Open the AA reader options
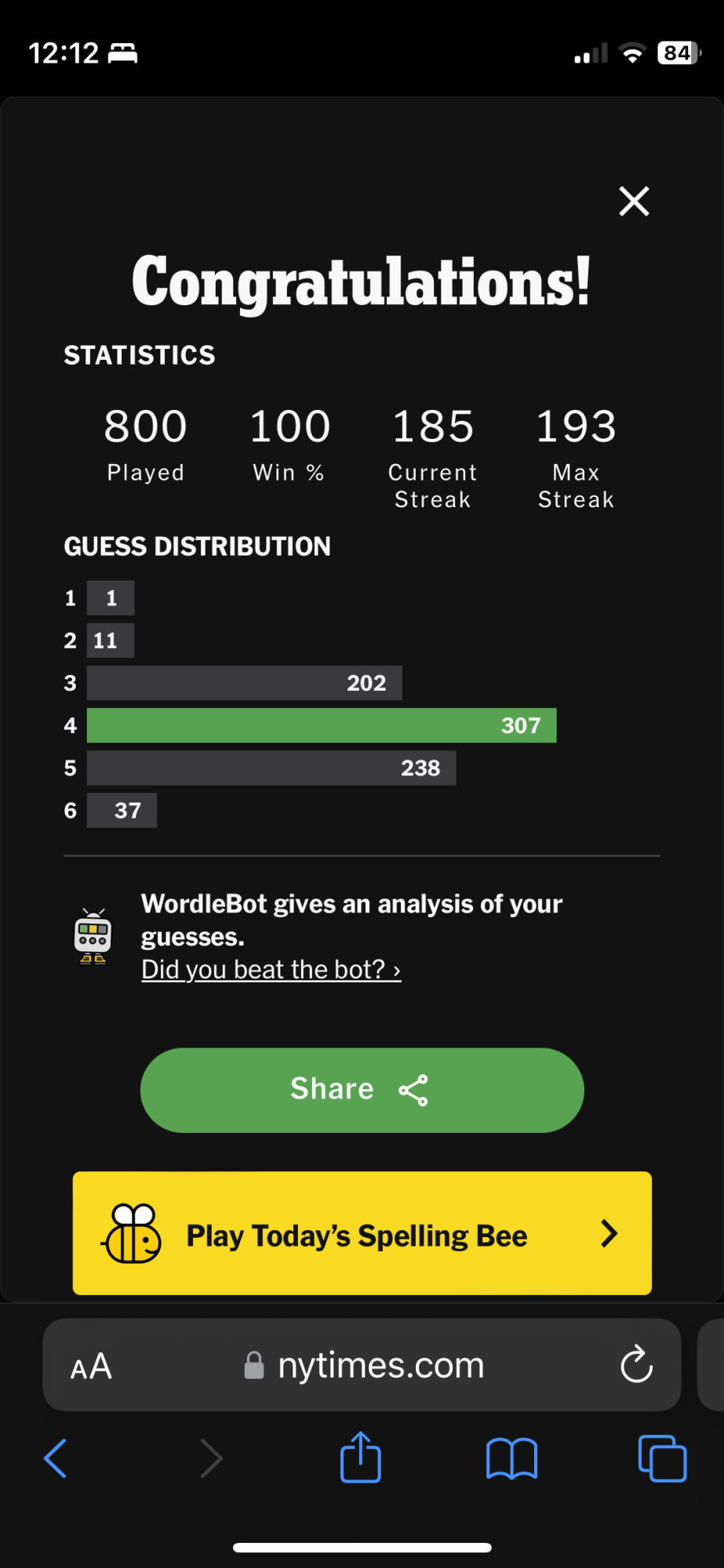Screen dimensions: 724x1568 pos(91,1367)
